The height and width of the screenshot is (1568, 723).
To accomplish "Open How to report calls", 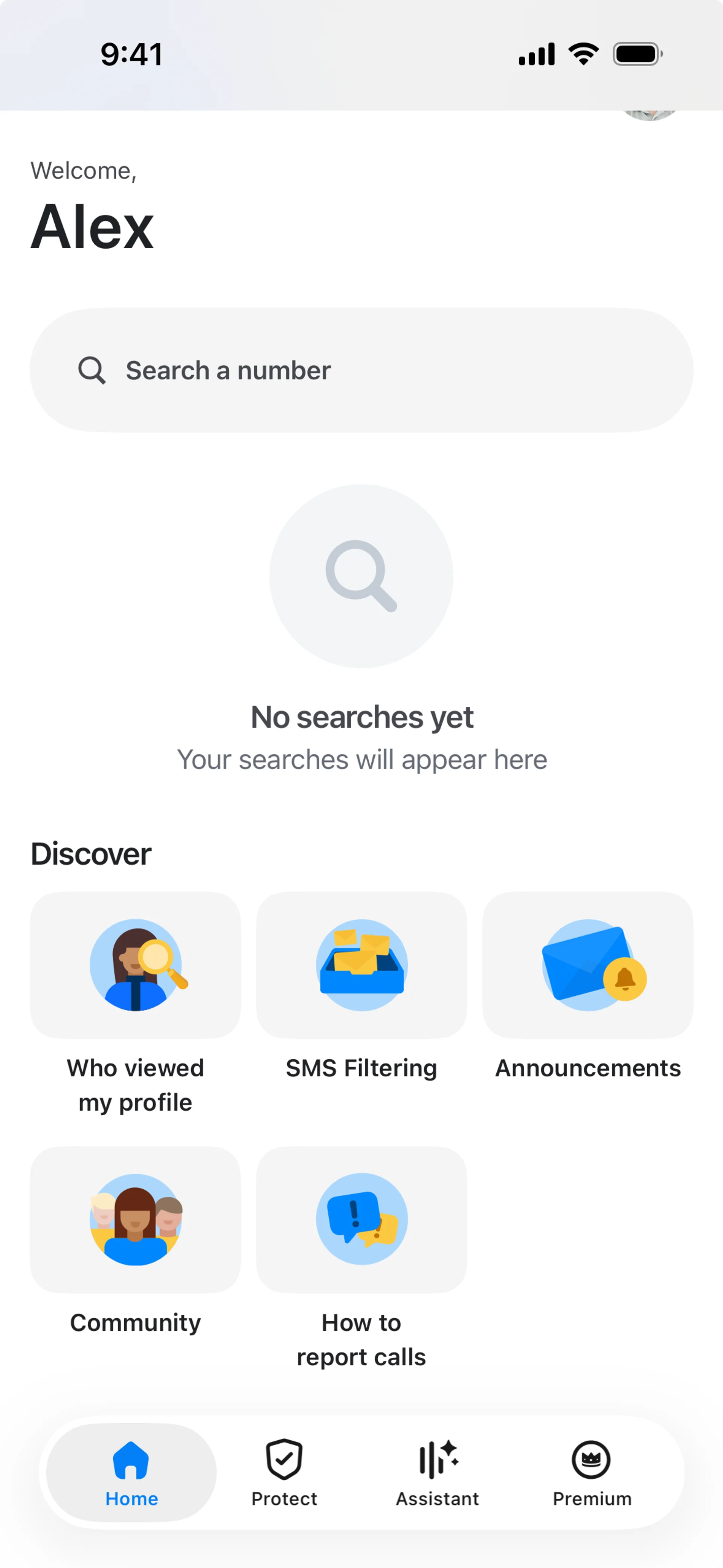I will (361, 1220).
